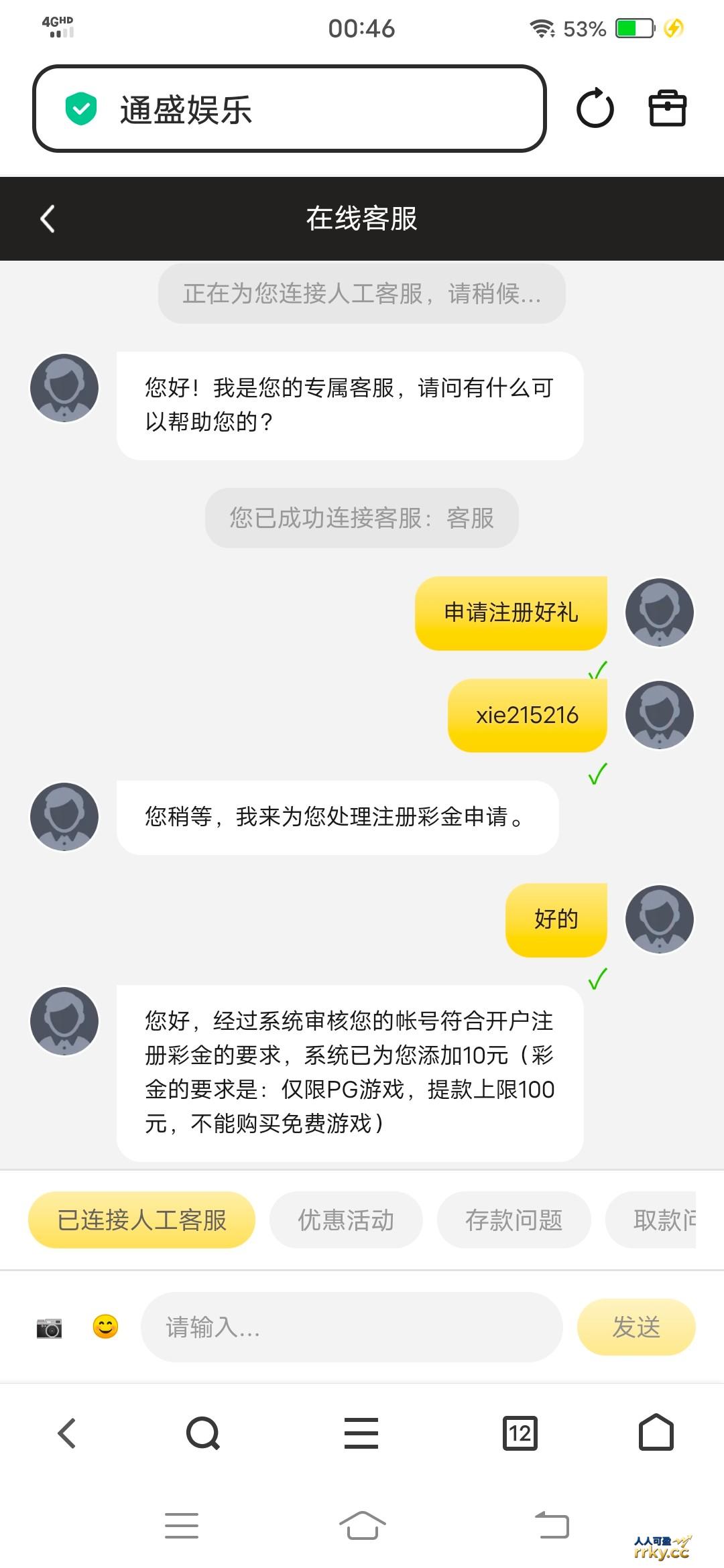Tap the customer service avatar next to greeting
Viewport: 724px width, 1568px height.
click(x=64, y=387)
